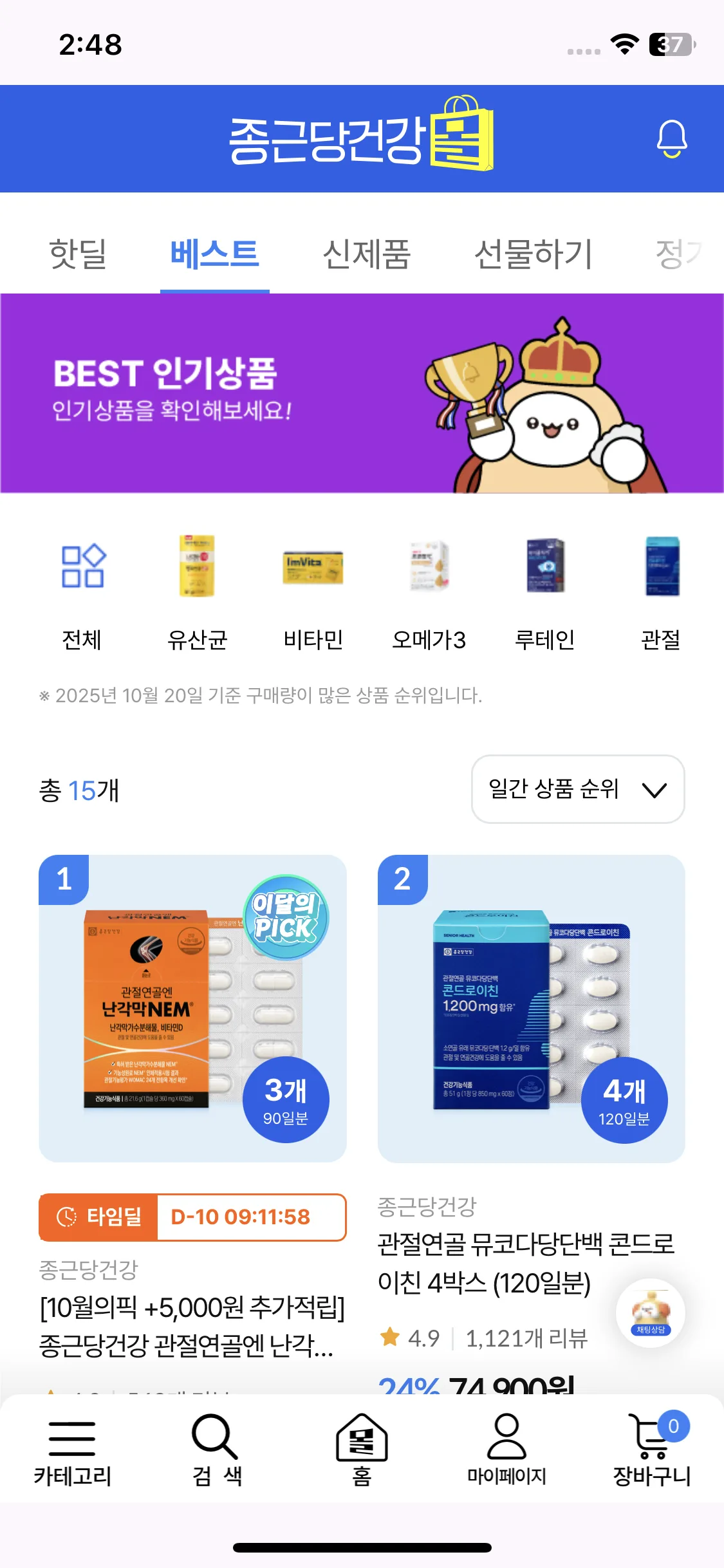
Task: Filter best items by 관절
Action: [x=661, y=593]
